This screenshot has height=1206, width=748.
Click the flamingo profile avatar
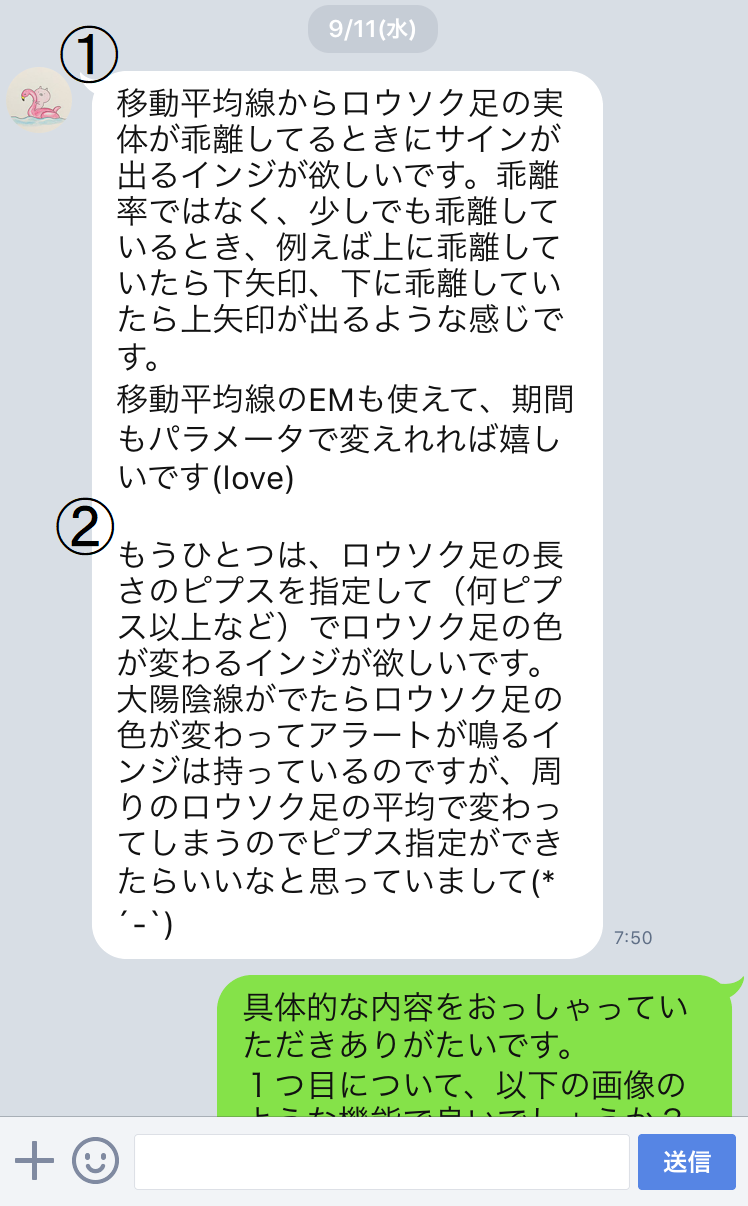pyautogui.click(x=40, y=100)
